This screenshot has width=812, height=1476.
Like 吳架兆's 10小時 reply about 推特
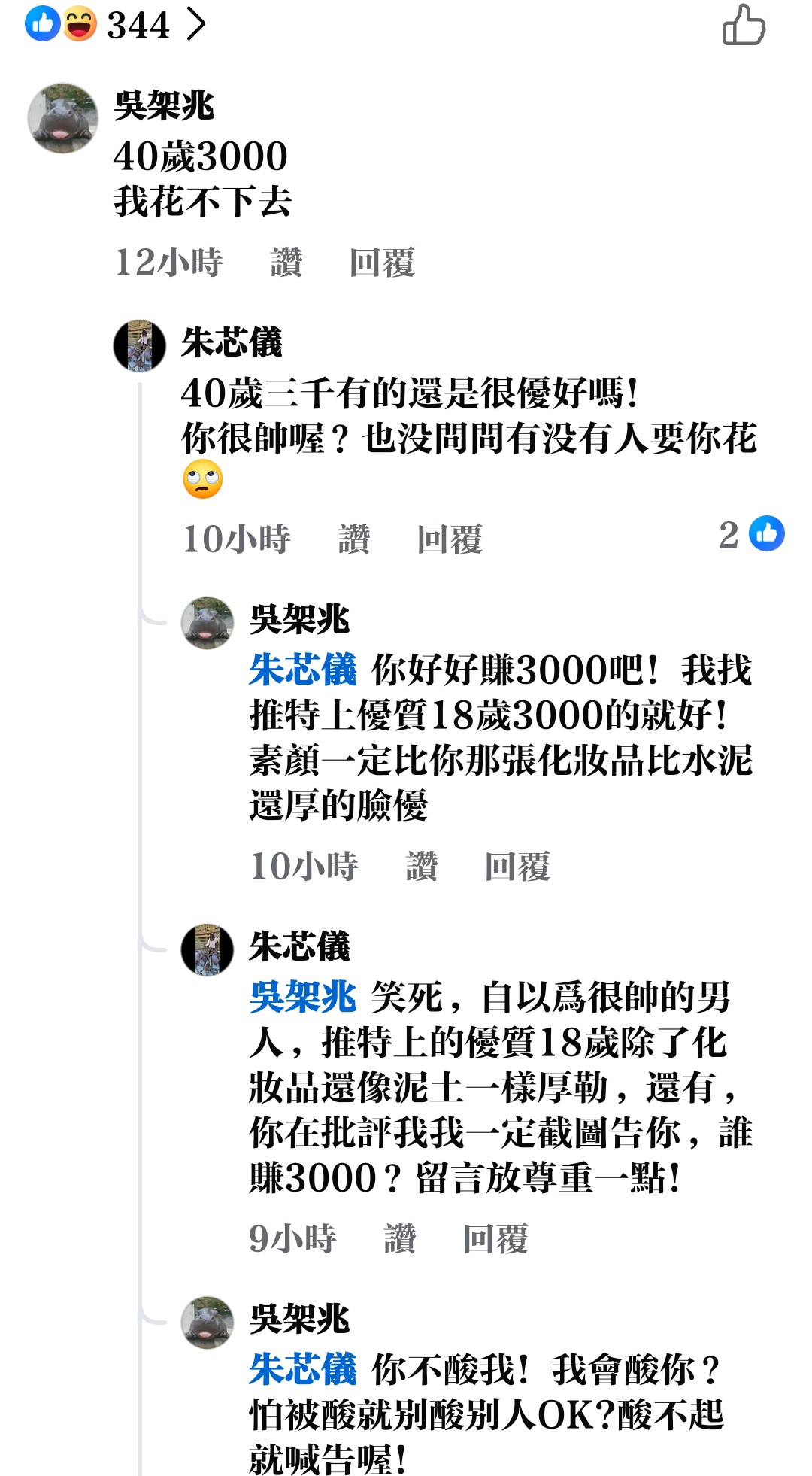click(x=421, y=866)
